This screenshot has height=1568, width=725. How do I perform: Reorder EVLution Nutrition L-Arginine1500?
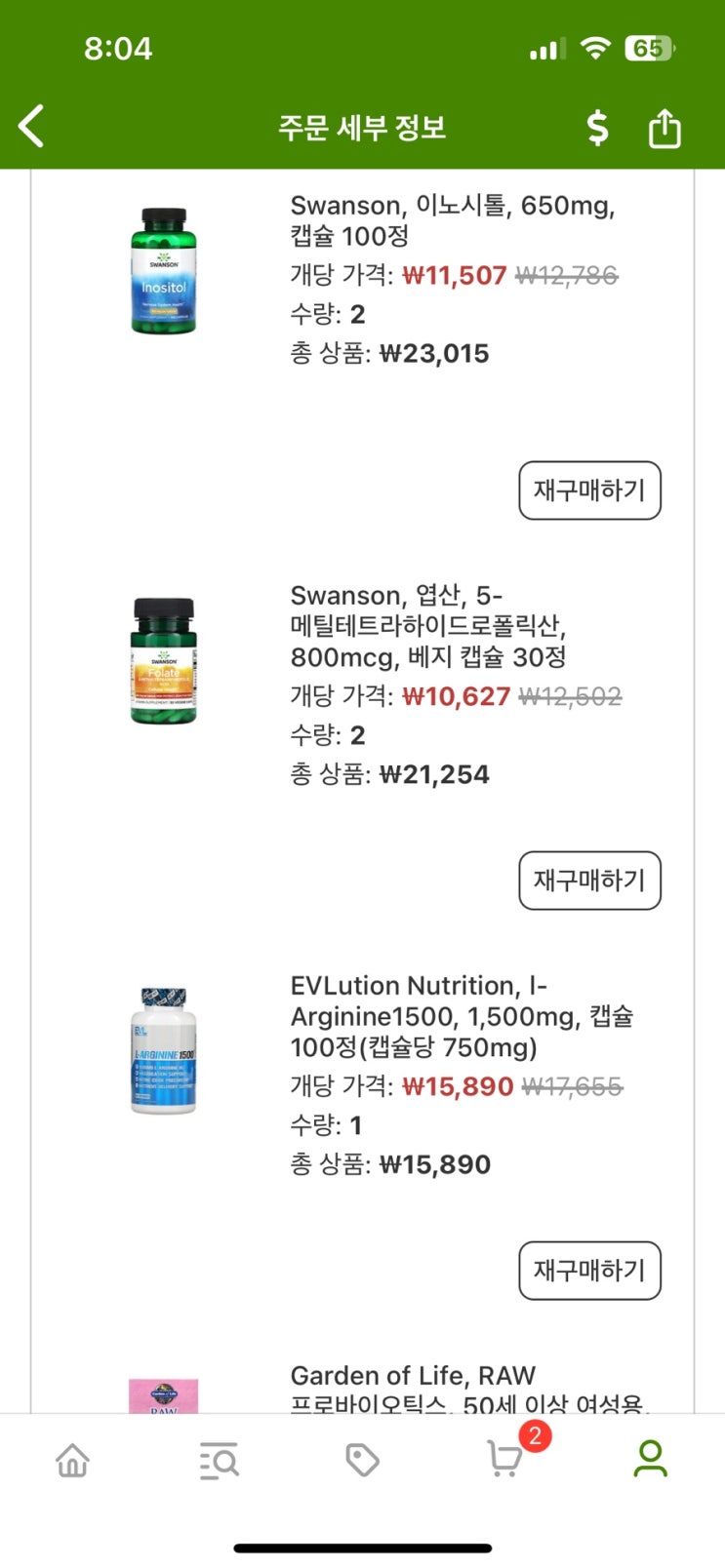pyautogui.click(x=589, y=1271)
